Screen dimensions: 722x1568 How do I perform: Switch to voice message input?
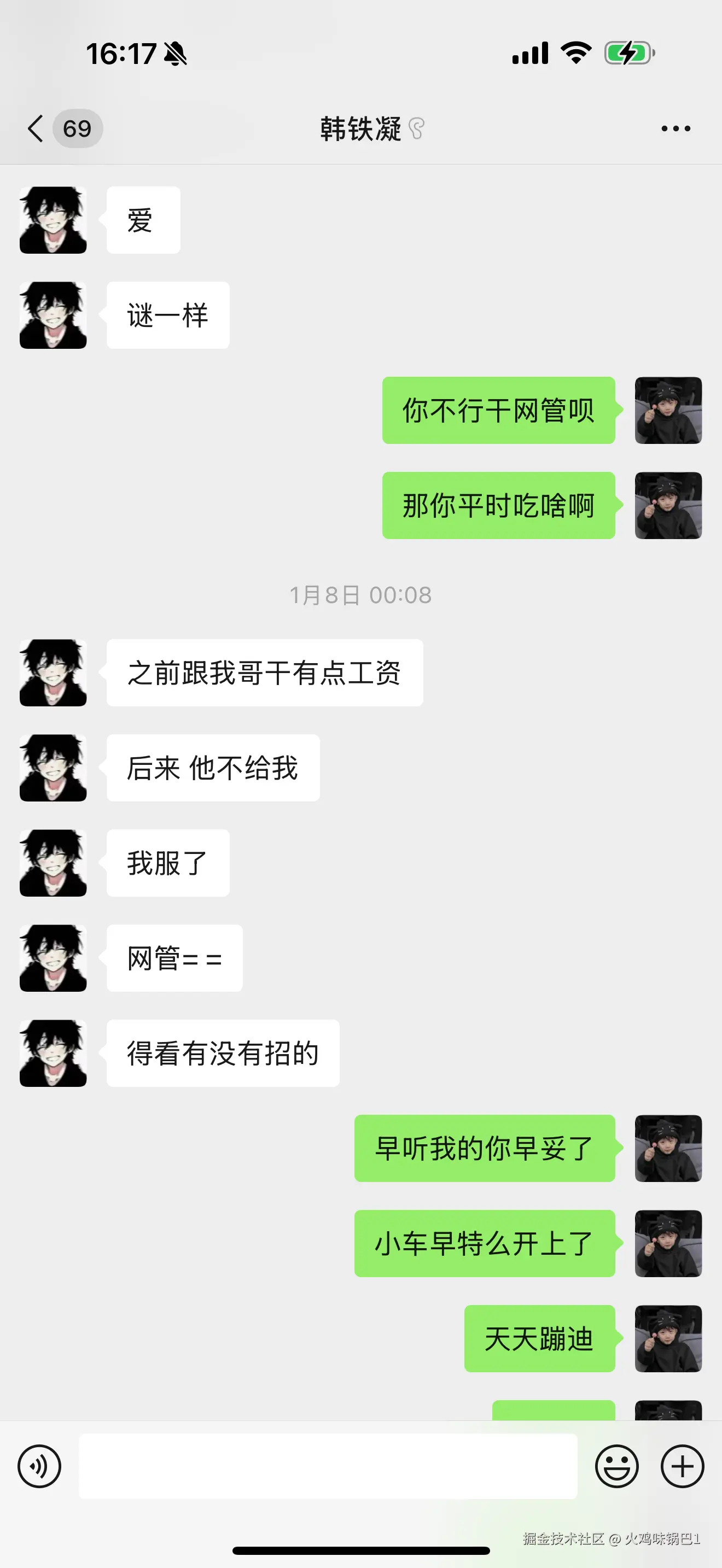pos(39,1466)
